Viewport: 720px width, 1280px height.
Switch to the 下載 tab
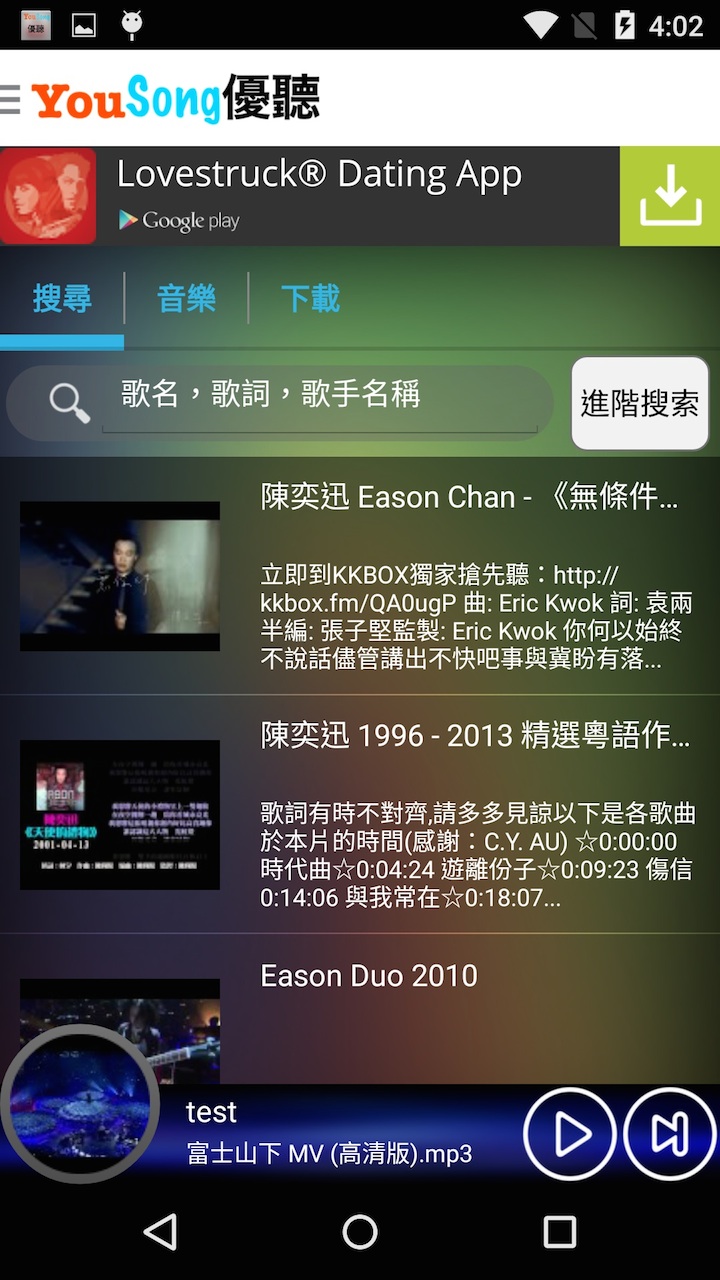[310, 298]
